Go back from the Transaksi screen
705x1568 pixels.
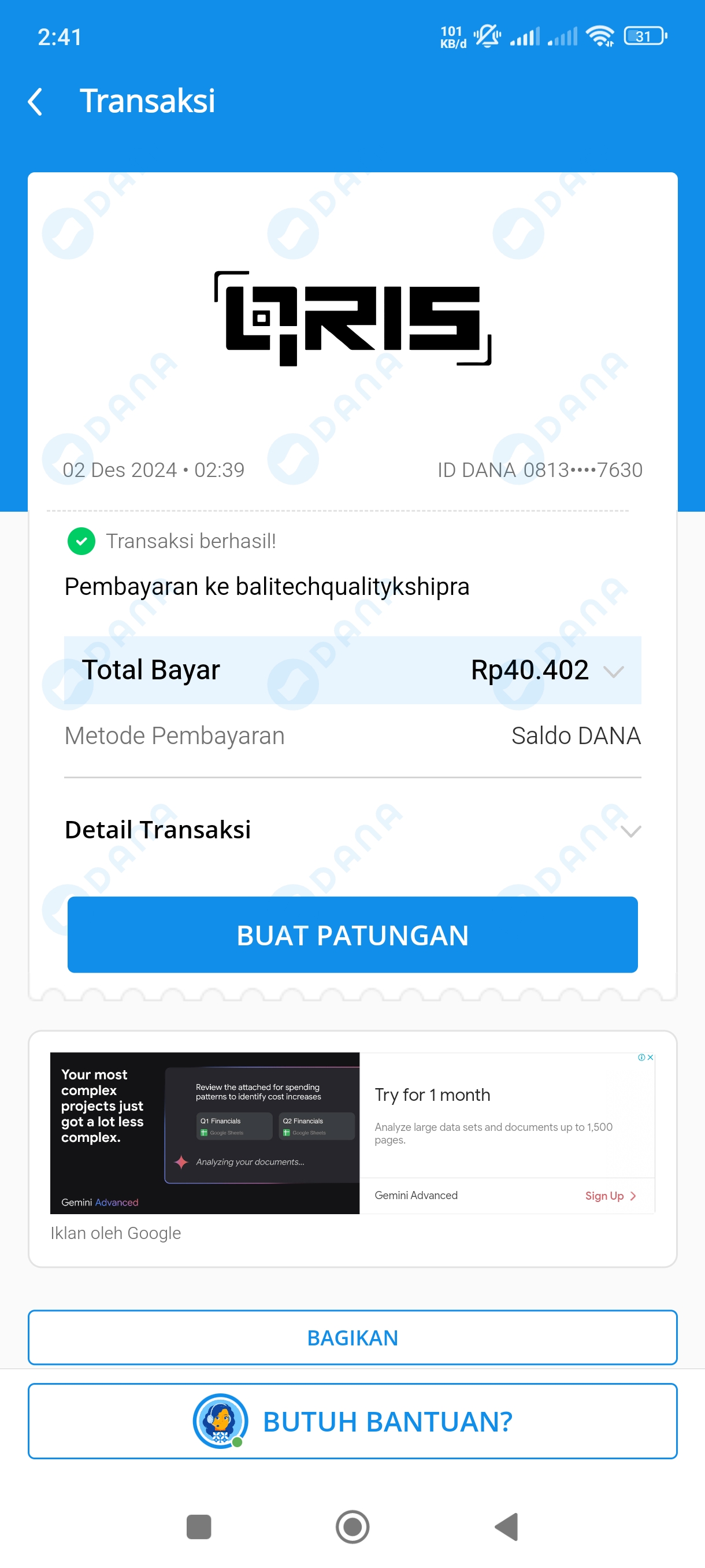36,102
